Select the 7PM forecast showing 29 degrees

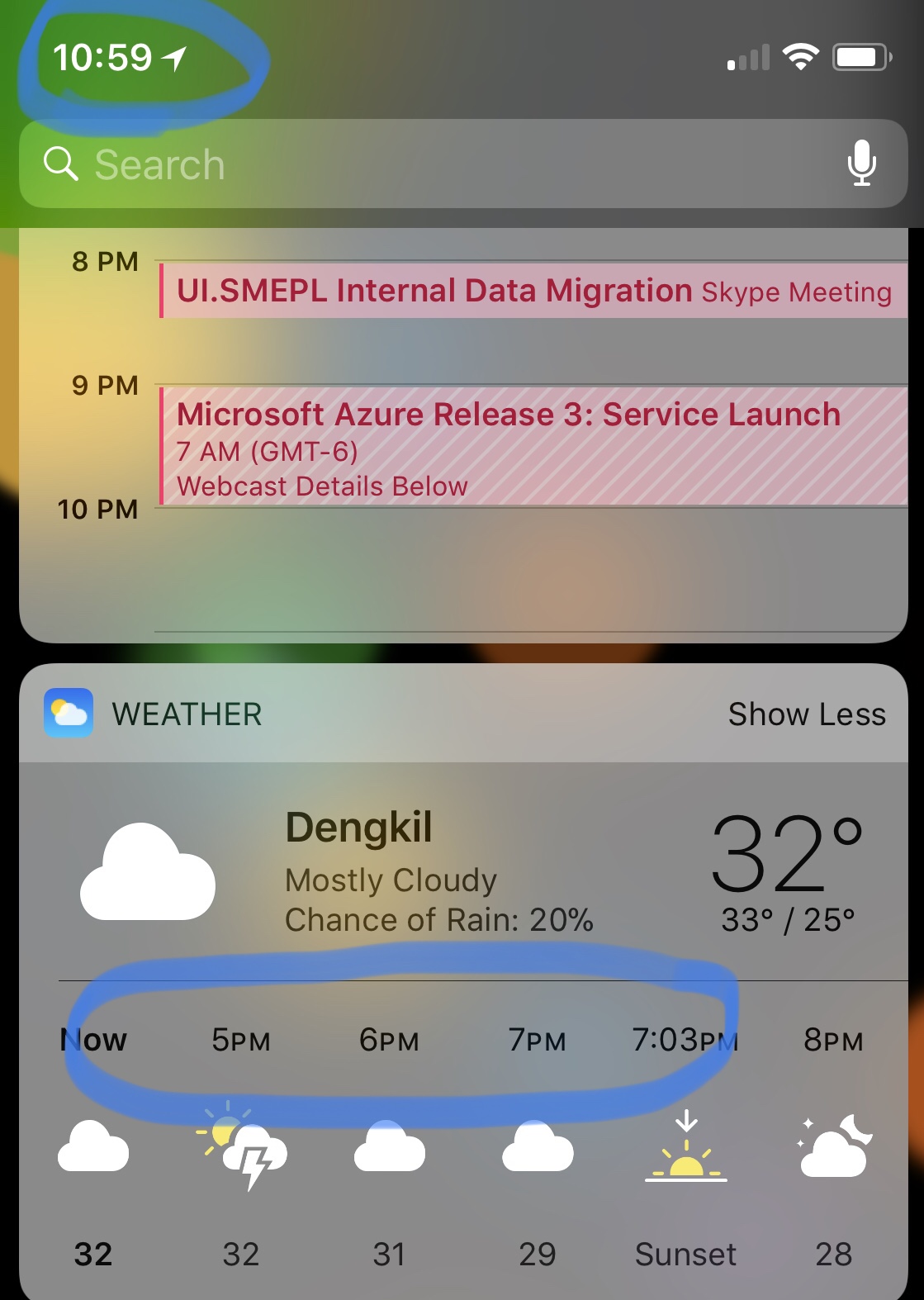538,1041
